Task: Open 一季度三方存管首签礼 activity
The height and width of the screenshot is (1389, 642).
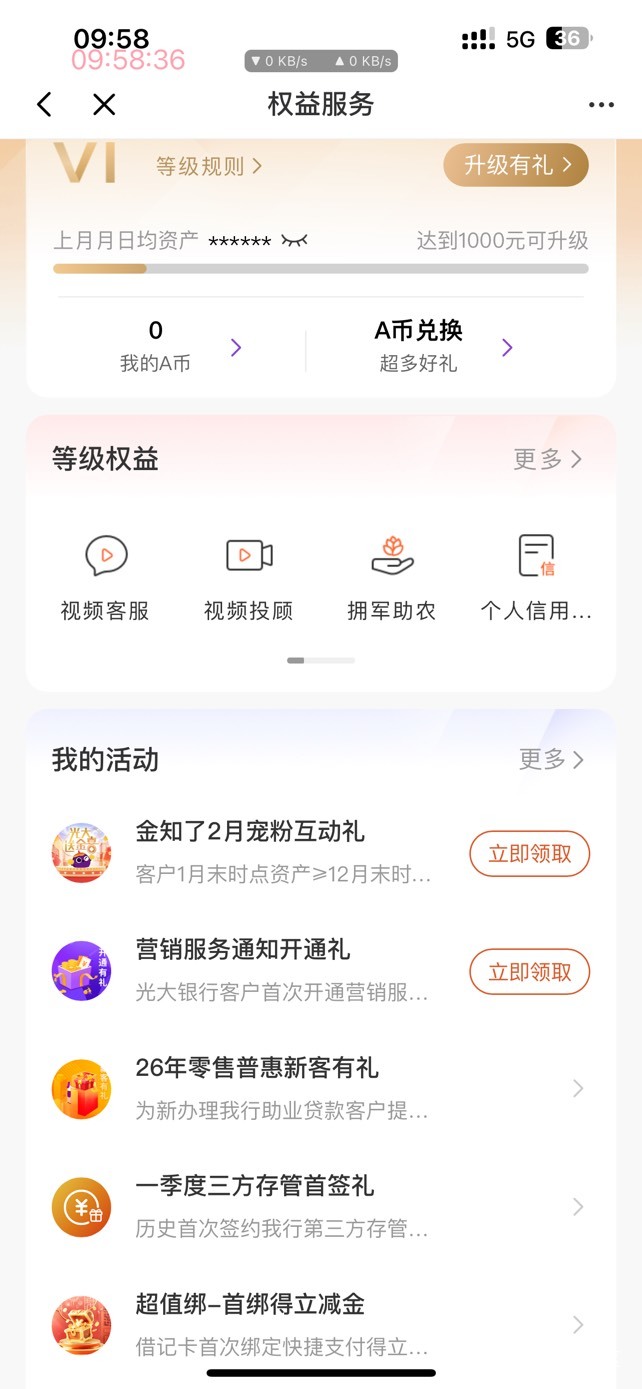Action: pos(320,1206)
